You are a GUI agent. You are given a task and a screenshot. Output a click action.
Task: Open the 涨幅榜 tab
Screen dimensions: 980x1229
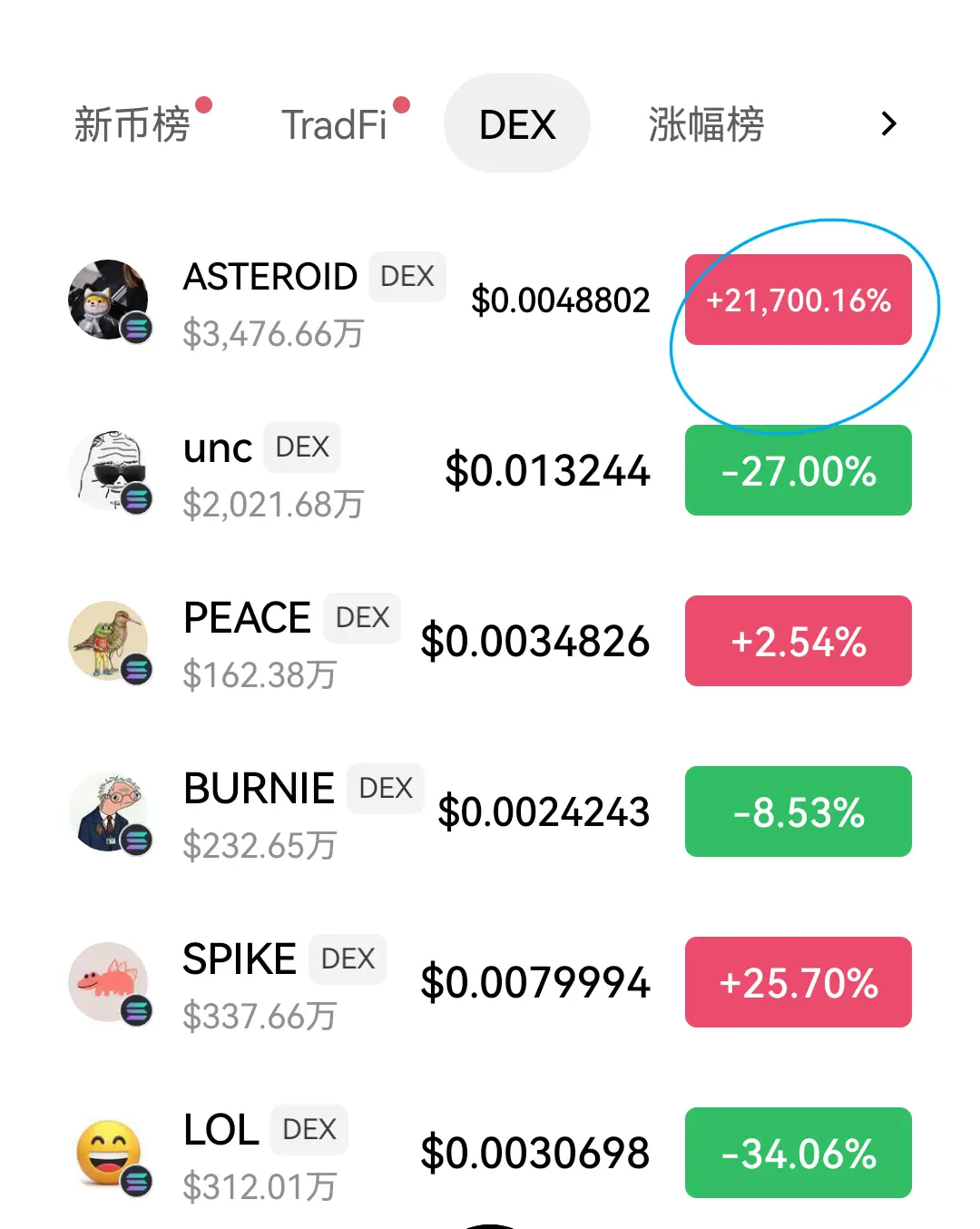point(706,124)
